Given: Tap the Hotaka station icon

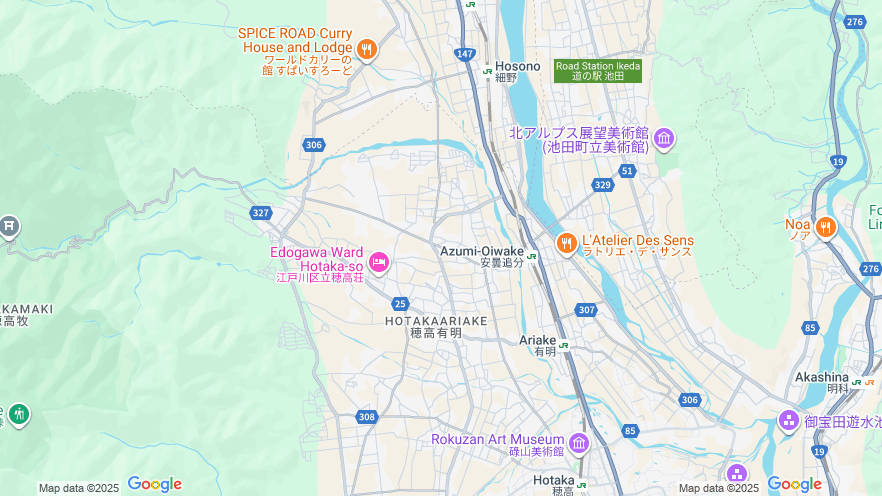Looking at the screenshot, I should click(581, 485).
